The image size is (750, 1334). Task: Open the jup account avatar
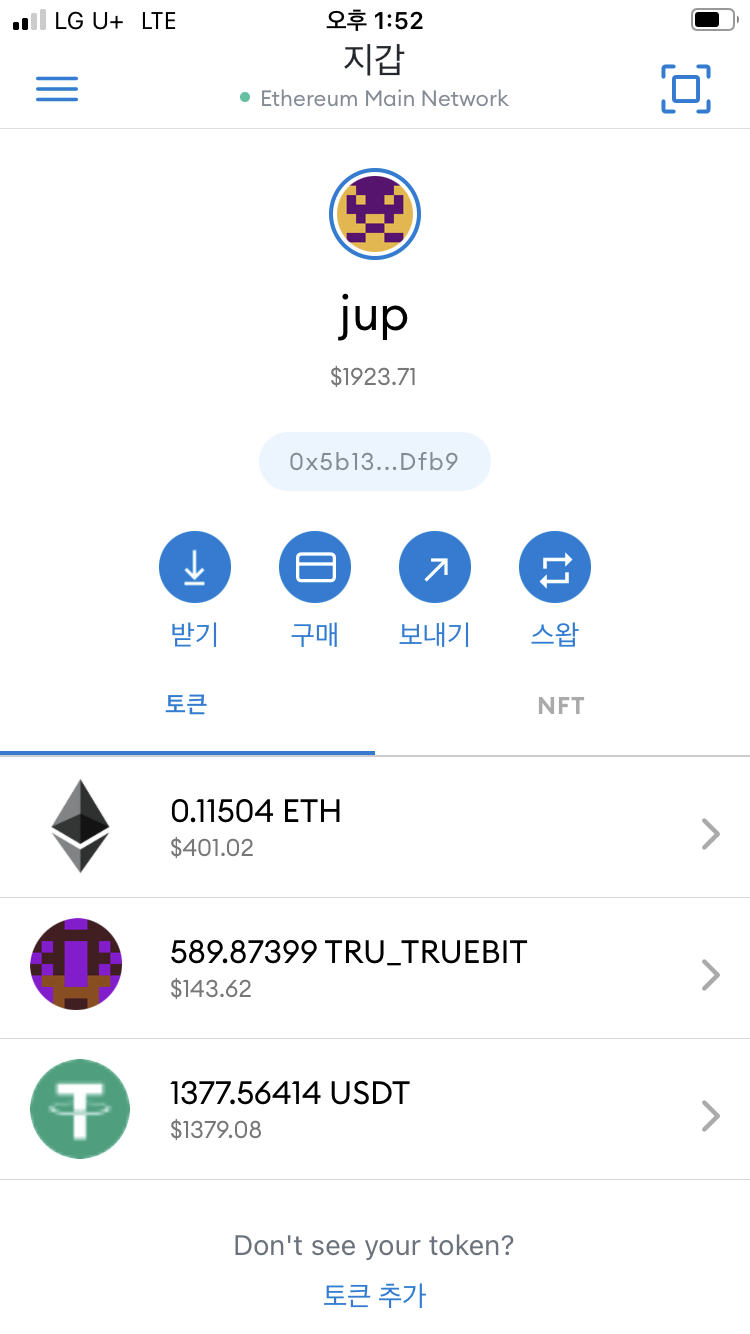pyautogui.click(x=375, y=214)
